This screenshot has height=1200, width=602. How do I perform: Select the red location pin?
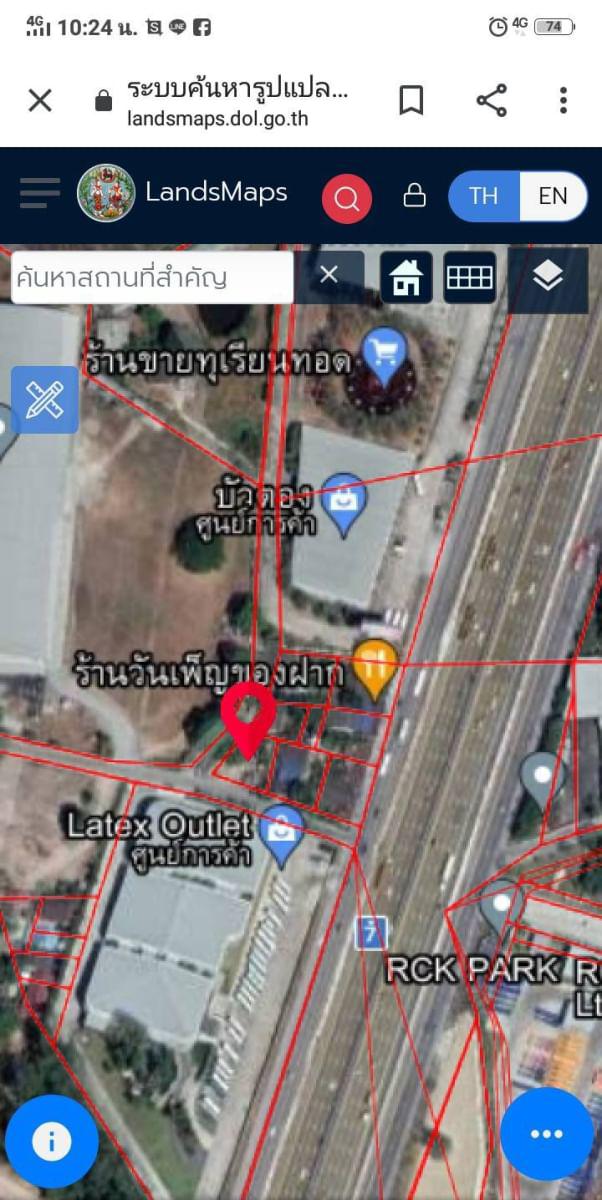248,718
